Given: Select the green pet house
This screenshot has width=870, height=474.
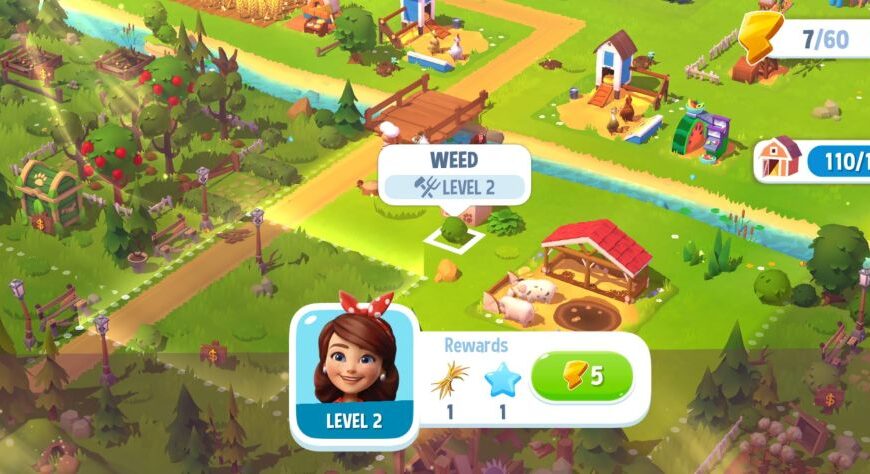Looking at the screenshot, I should tap(48, 194).
